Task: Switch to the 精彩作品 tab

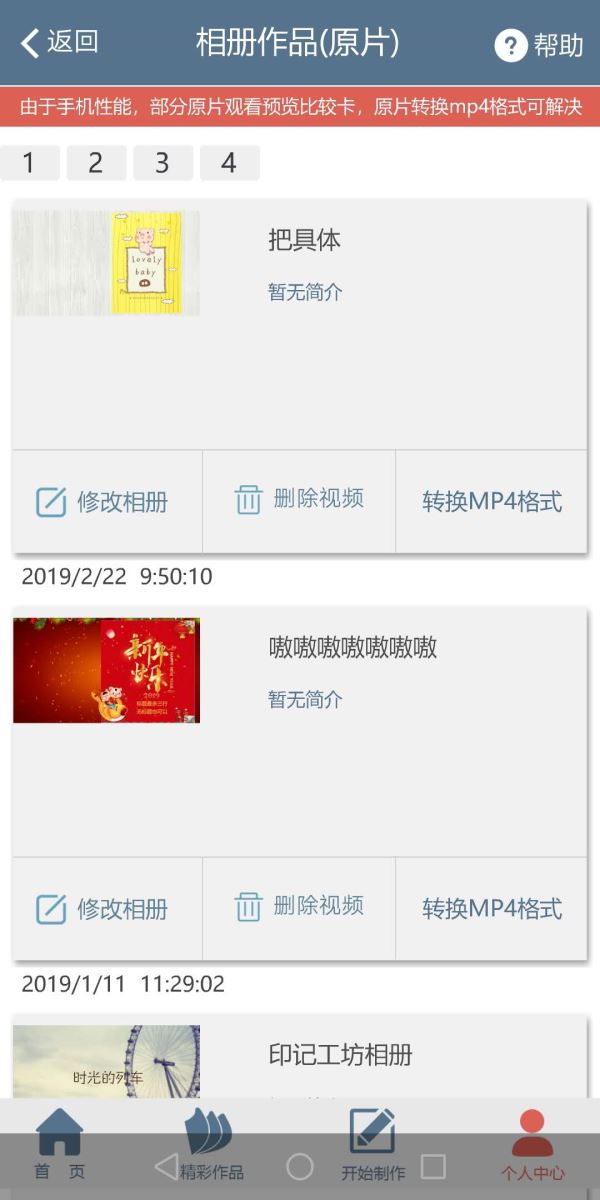Action: coord(211,1145)
